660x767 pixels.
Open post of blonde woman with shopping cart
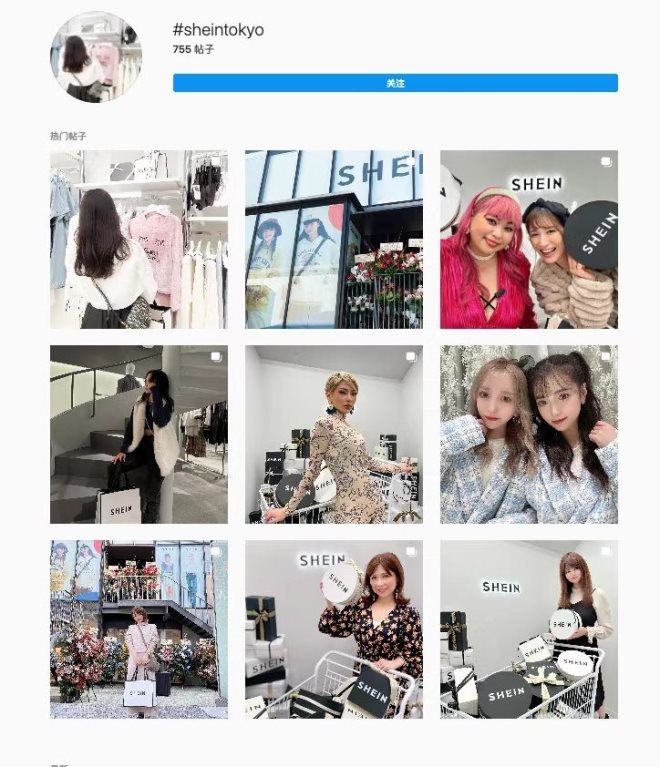coord(334,434)
